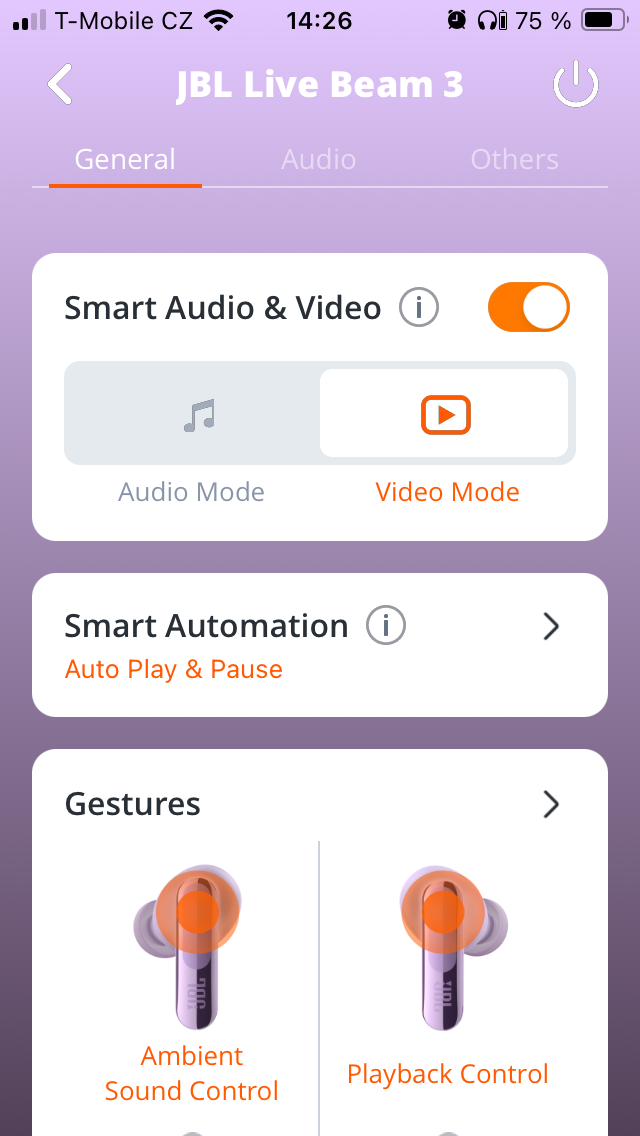Select Audio Mode
The height and width of the screenshot is (1136, 640).
(192, 413)
